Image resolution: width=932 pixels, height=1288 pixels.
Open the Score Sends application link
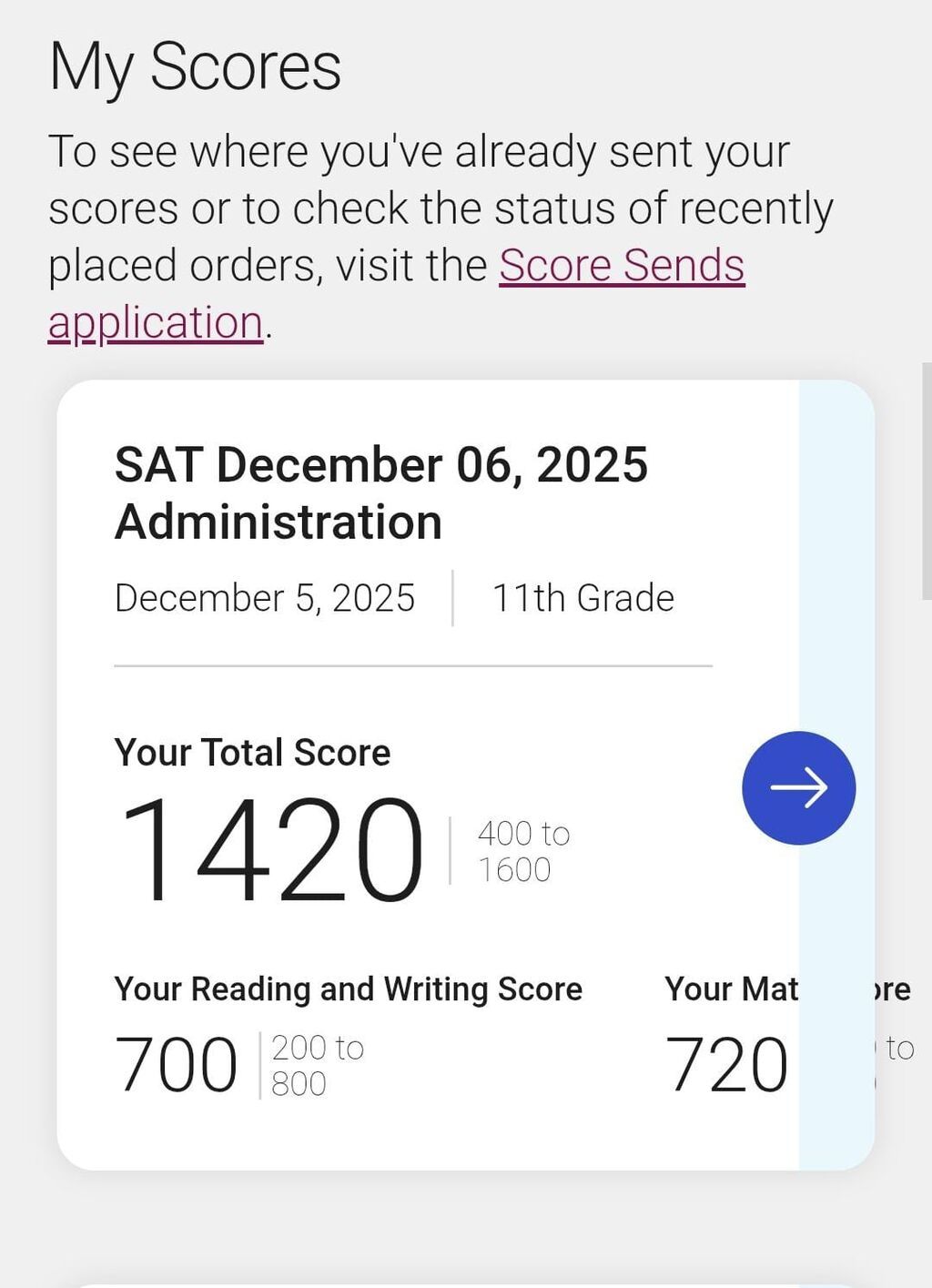(x=622, y=266)
